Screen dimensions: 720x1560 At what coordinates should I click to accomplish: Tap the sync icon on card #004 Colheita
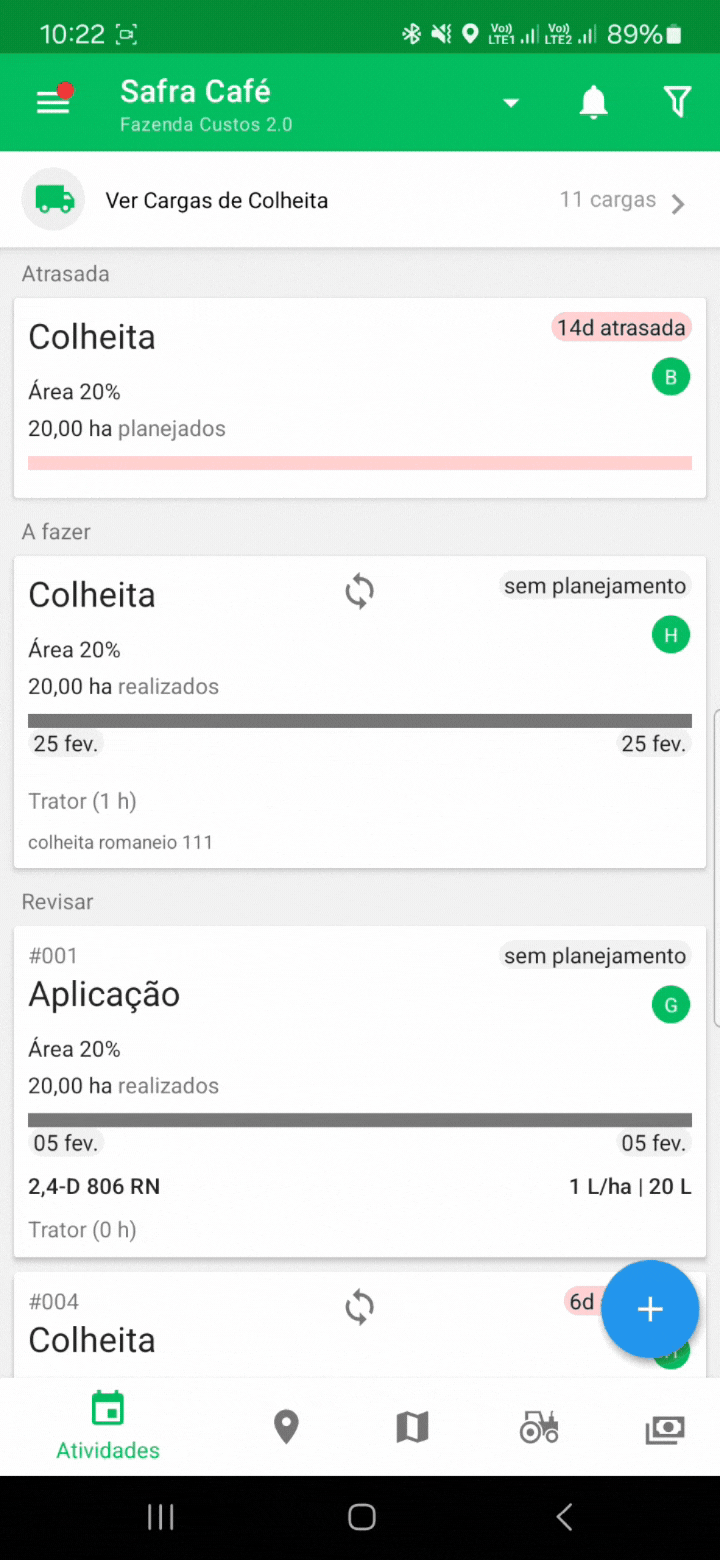click(x=359, y=1307)
